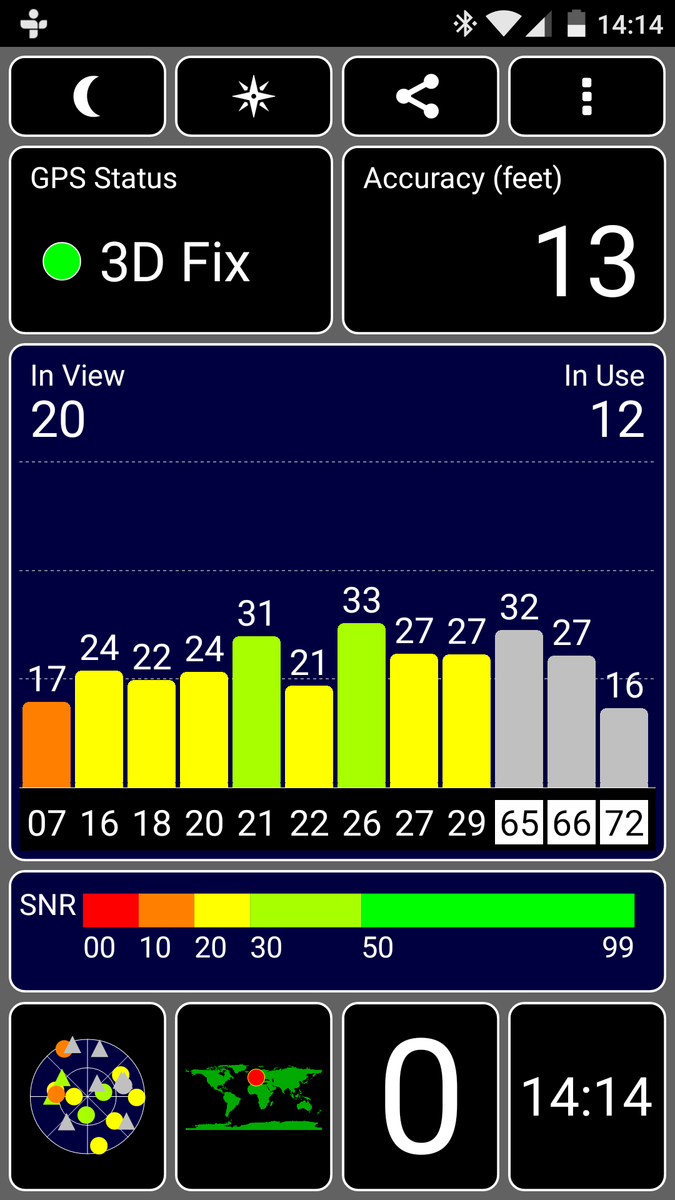
Task: Open the speed tile showing 0
Action: pyautogui.click(x=420, y=1096)
